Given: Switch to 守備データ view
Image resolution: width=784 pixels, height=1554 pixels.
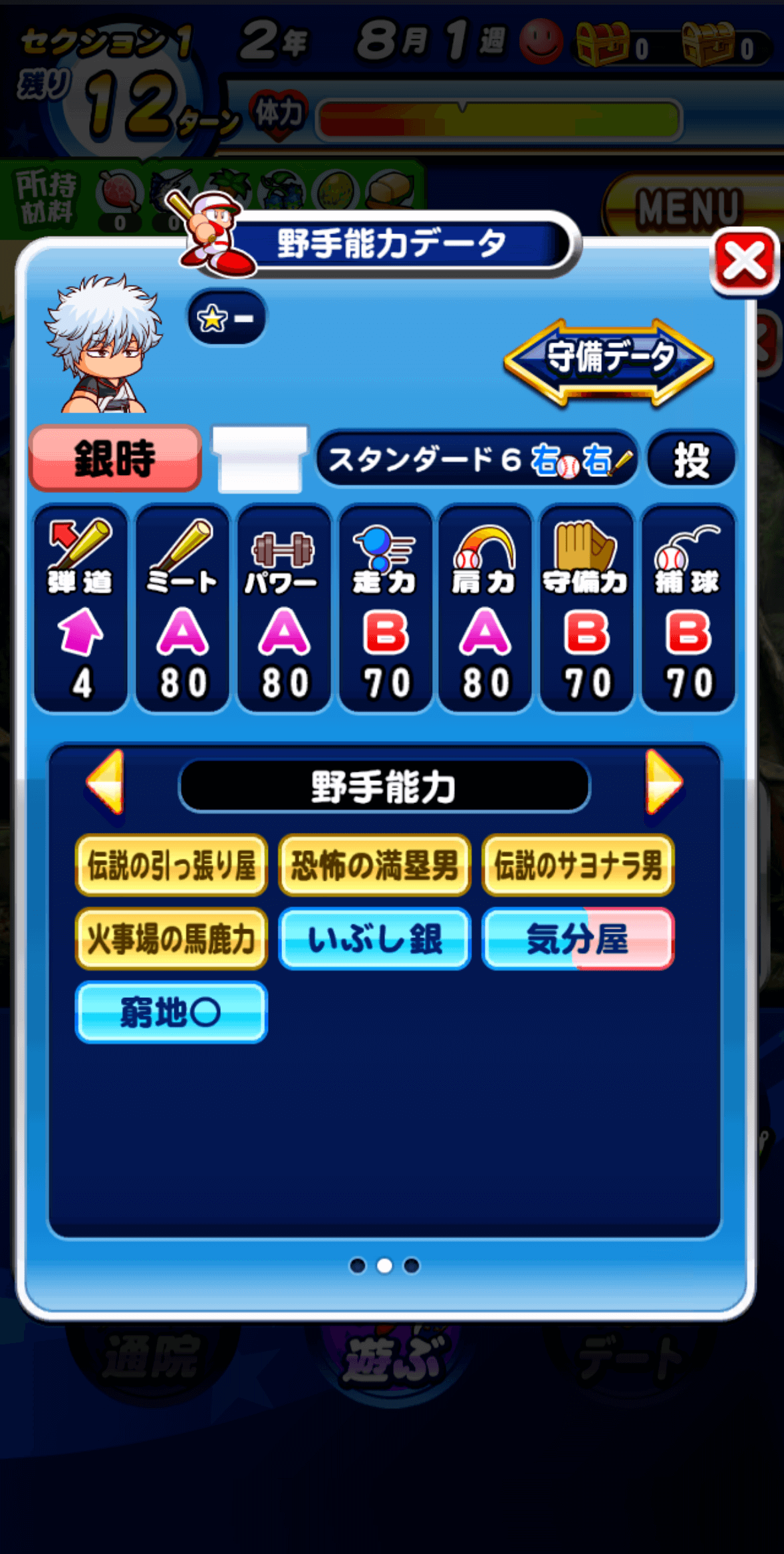Looking at the screenshot, I should click(x=608, y=361).
